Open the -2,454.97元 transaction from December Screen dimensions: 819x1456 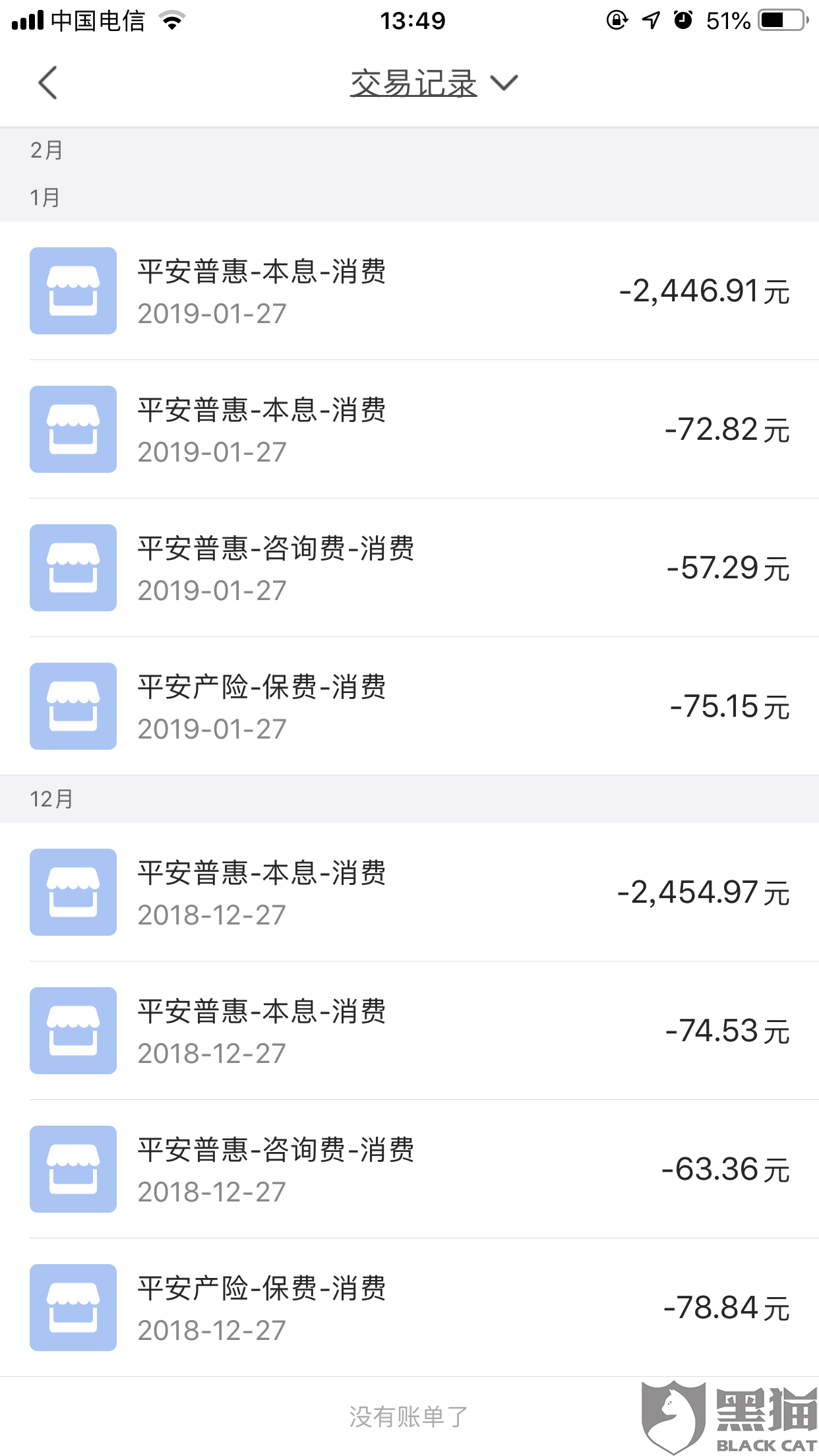409,892
